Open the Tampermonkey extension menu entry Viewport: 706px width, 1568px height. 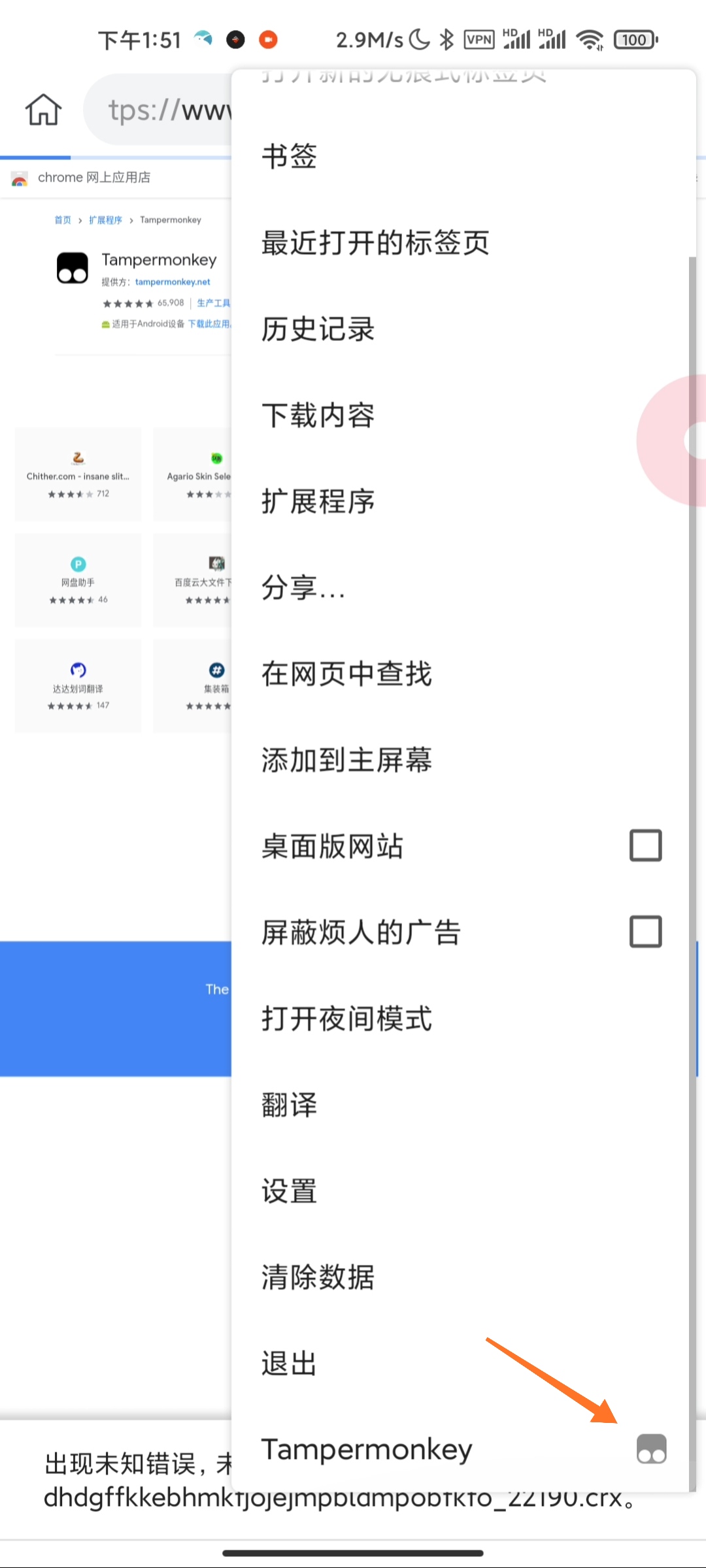click(x=366, y=1450)
